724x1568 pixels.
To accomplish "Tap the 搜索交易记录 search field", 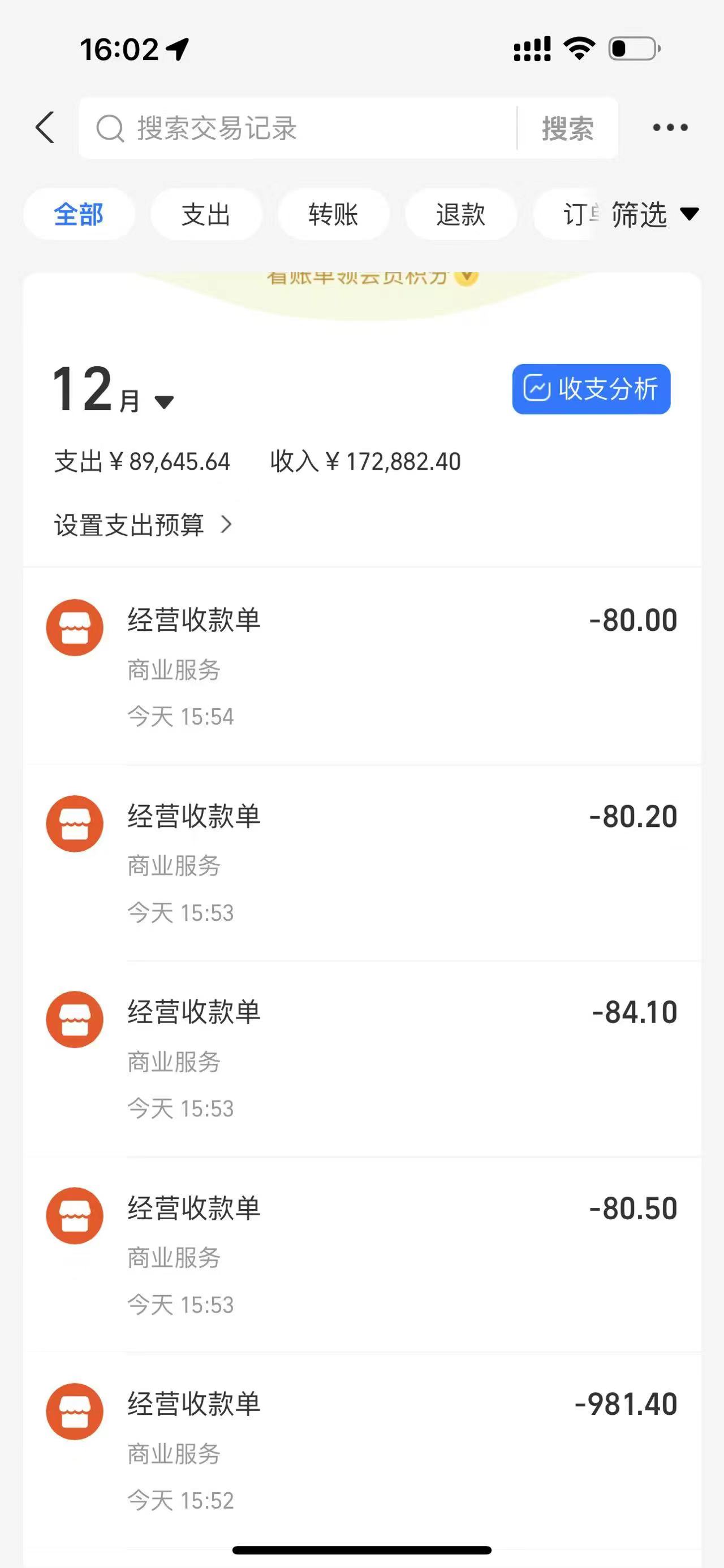I will point(299,128).
